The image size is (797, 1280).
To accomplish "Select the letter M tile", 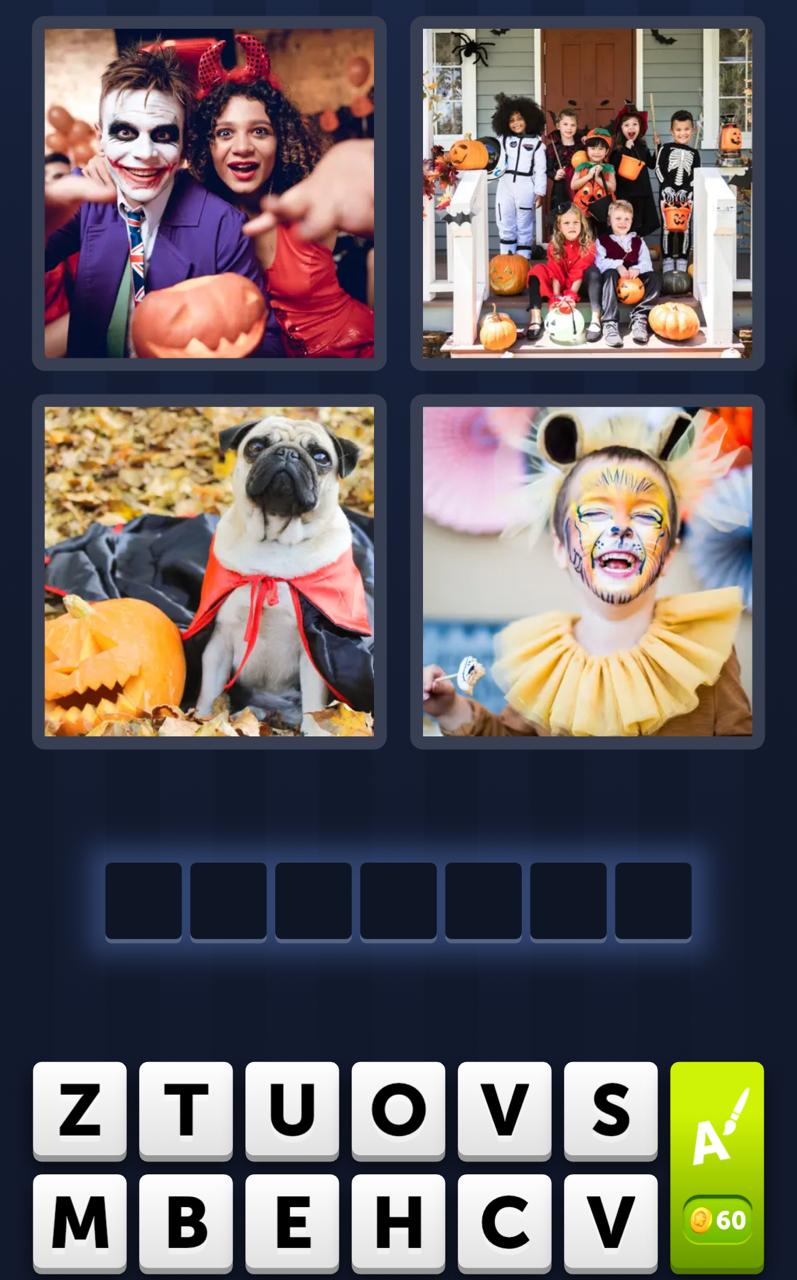I will pos(80,1222).
